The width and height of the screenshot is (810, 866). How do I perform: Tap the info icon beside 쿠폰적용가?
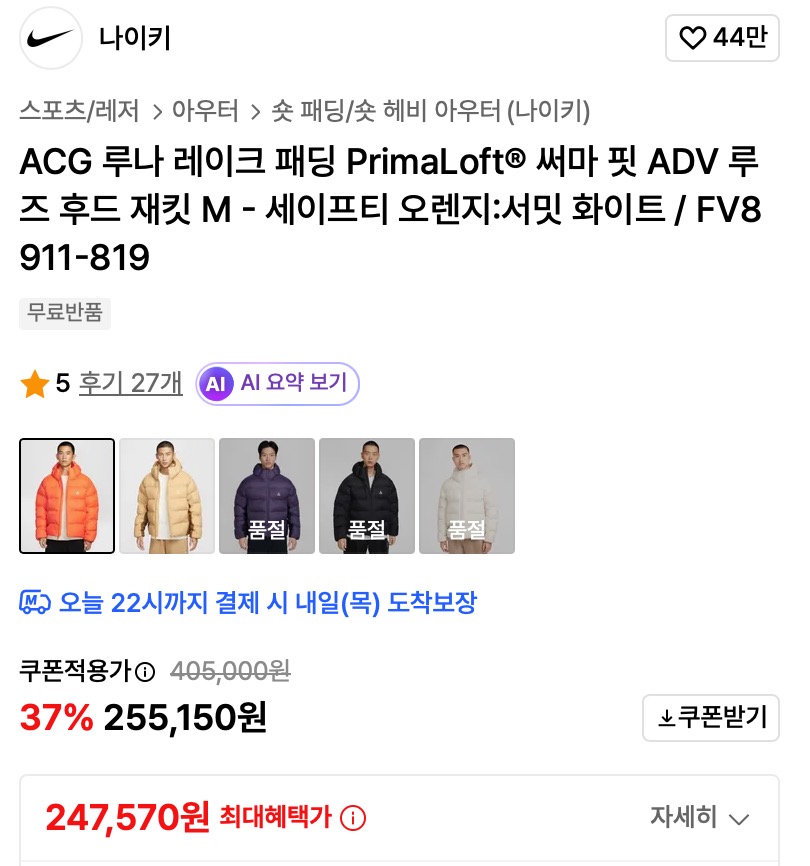pyautogui.click(x=145, y=672)
